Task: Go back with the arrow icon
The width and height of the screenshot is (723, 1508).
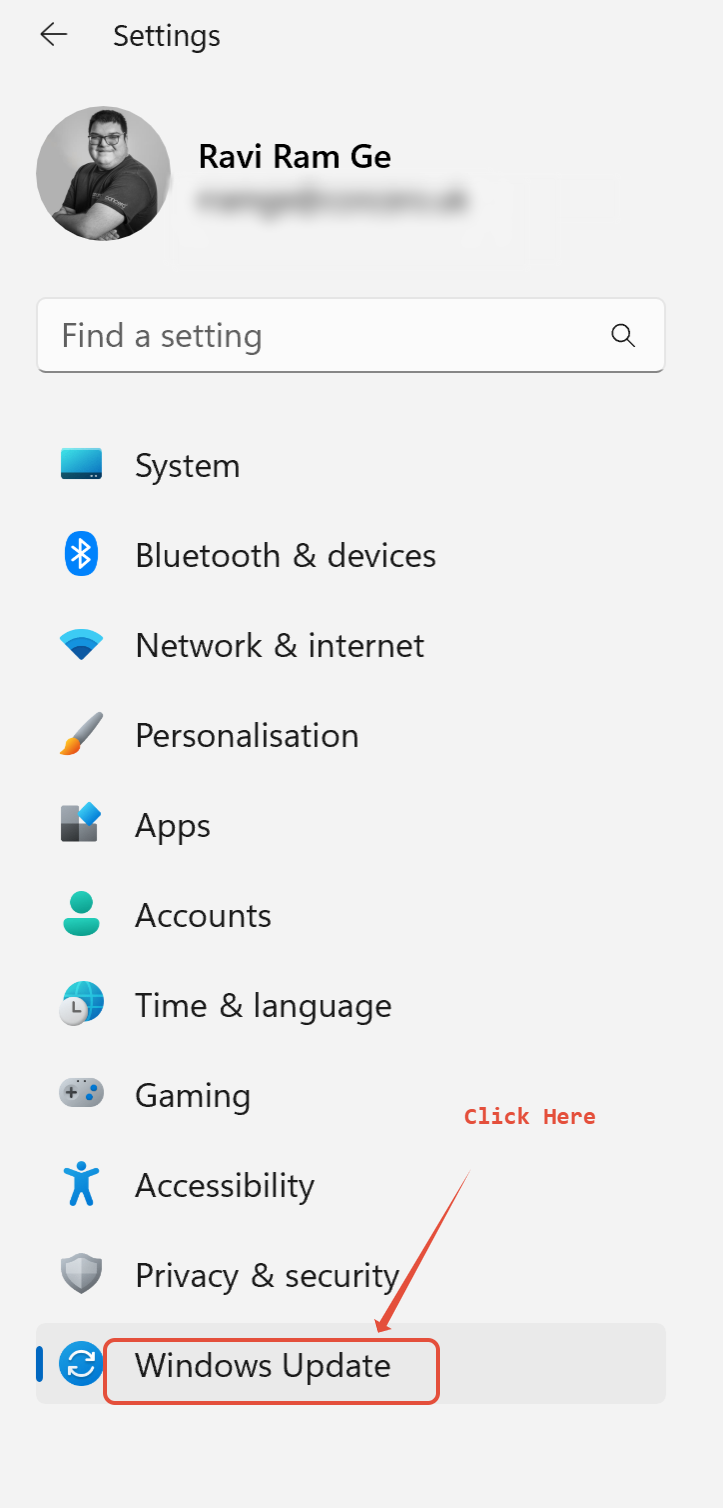Action: point(53,35)
